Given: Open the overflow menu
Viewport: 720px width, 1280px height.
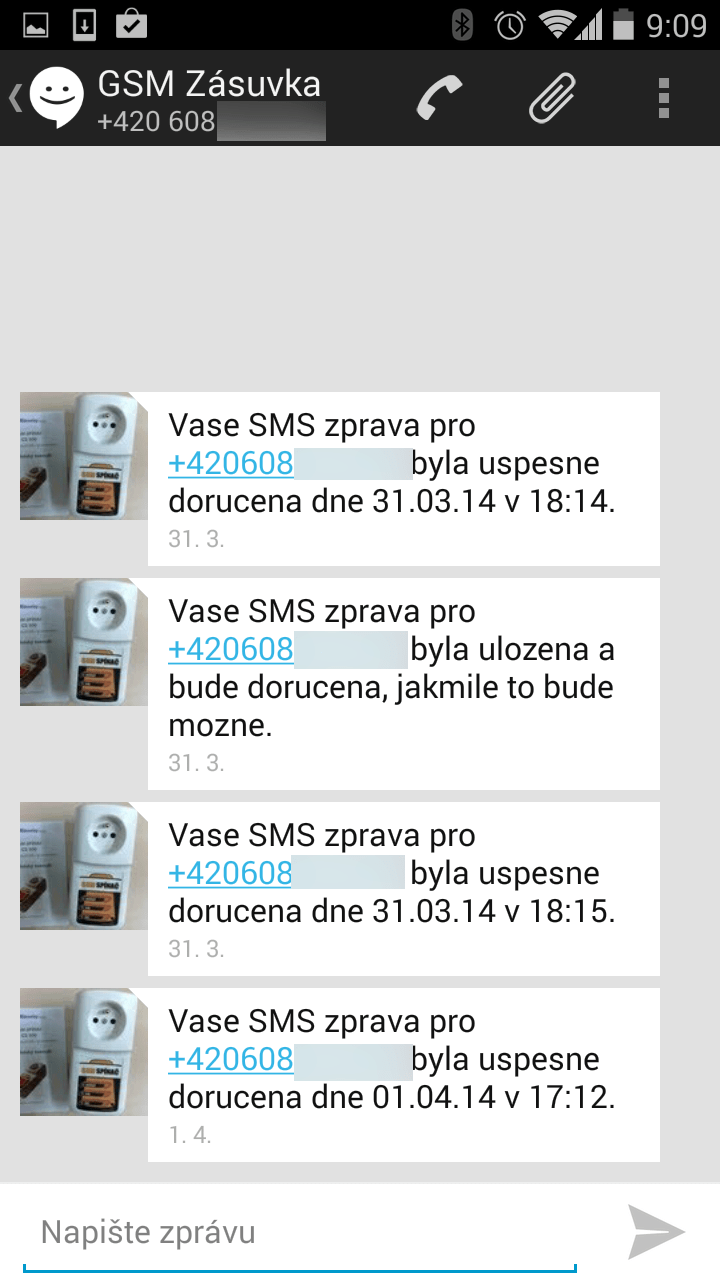Looking at the screenshot, I should click(663, 98).
